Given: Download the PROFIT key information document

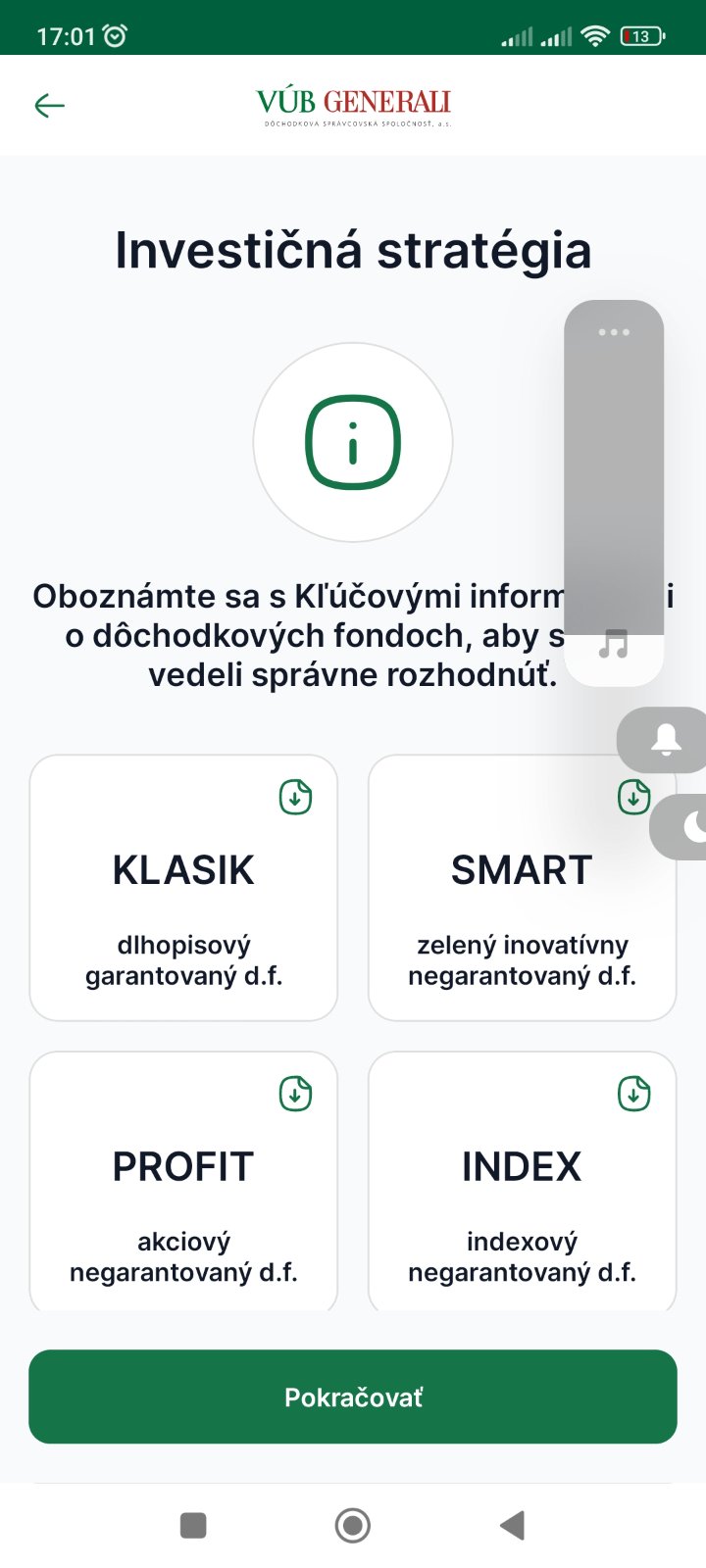Looking at the screenshot, I should click(x=295, y=1094).
